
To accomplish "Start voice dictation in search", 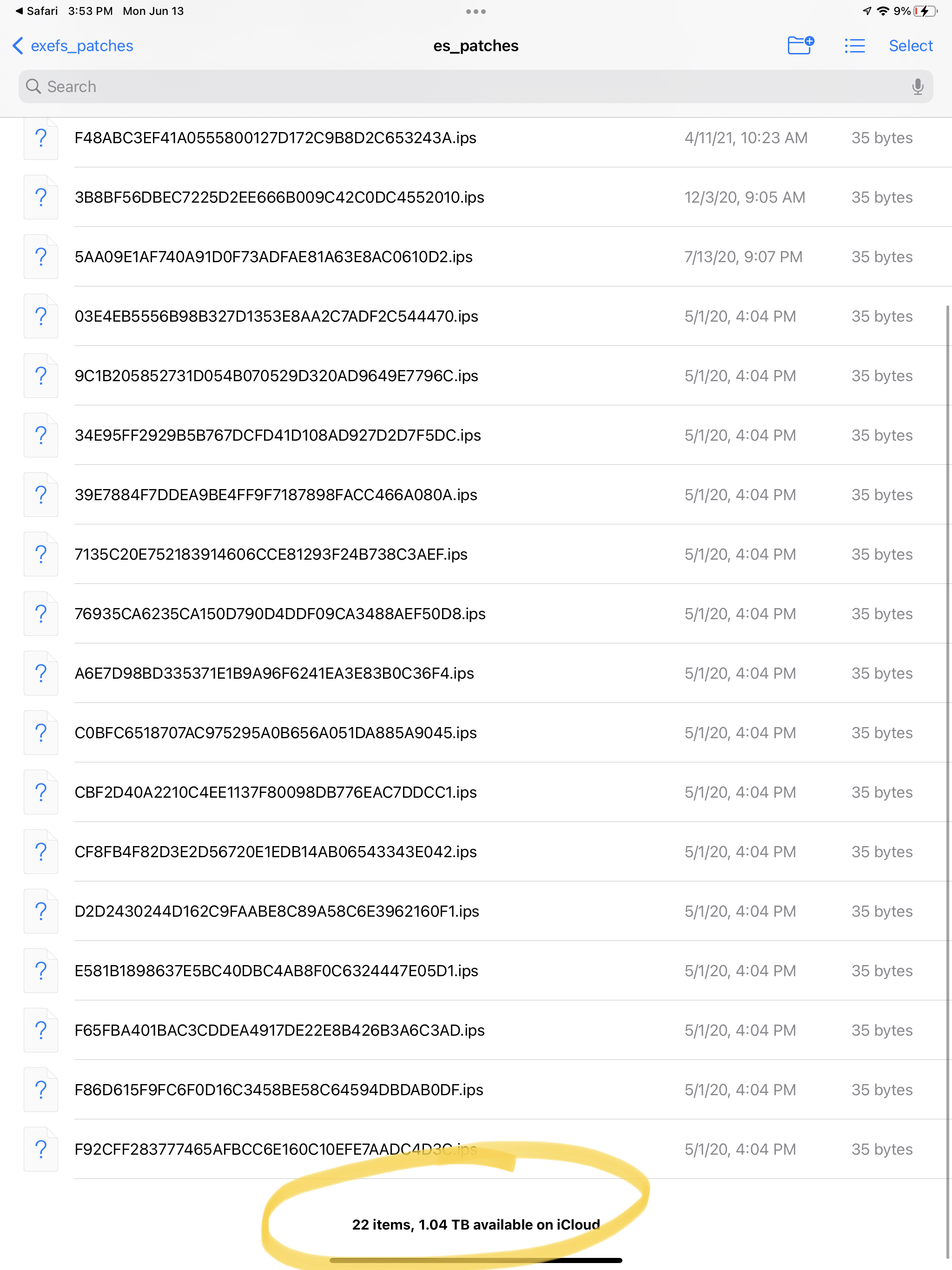I will (918, 86).
